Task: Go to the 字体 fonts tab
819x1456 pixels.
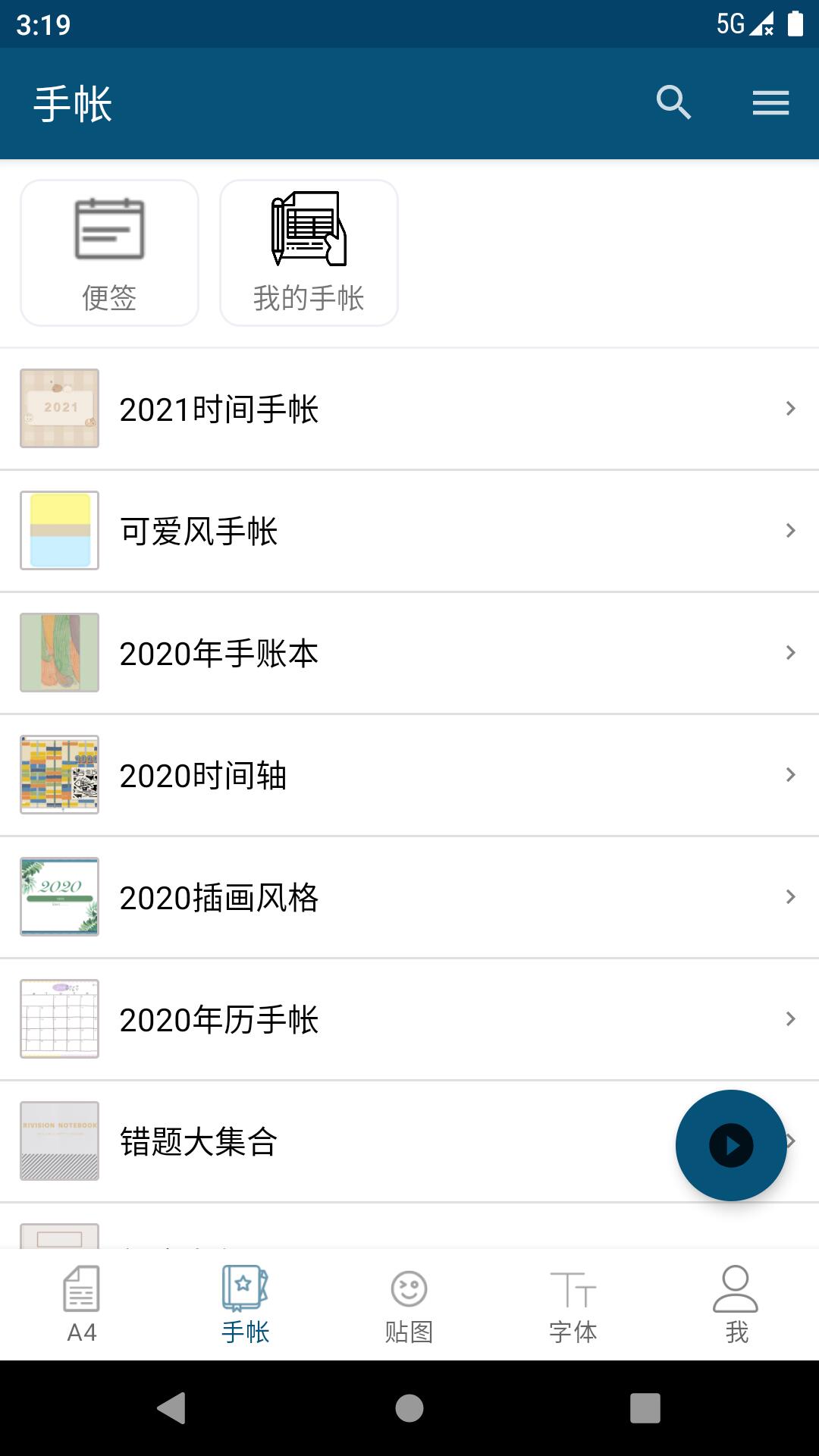Action: pos(573,1304)
